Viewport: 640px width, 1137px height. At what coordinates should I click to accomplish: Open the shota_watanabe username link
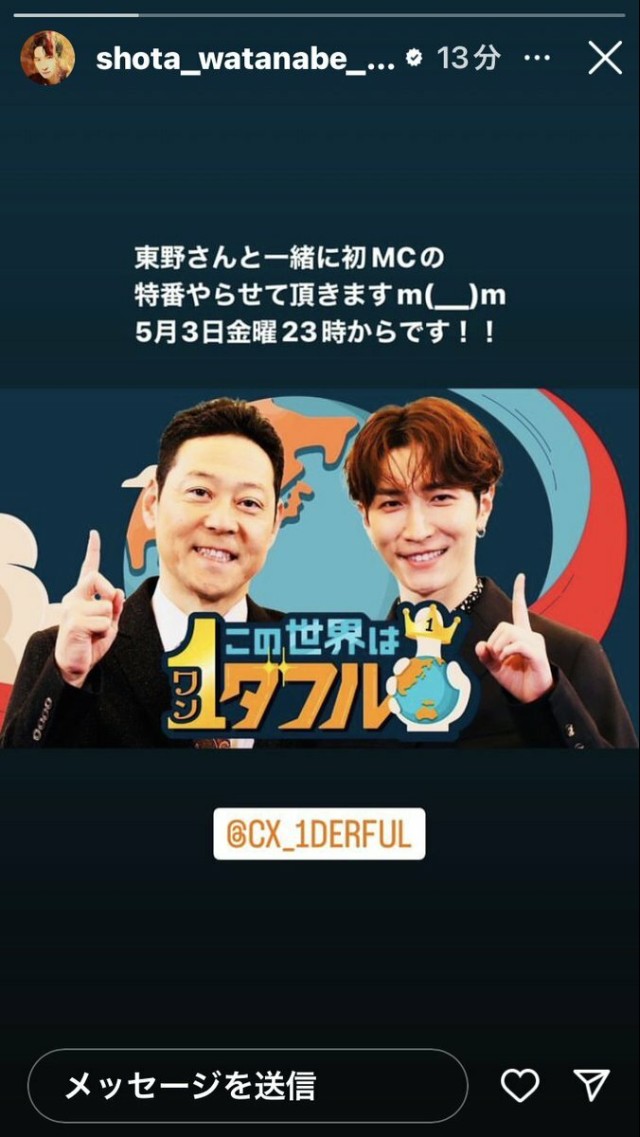pyautogui.click(x=245, y=59)
